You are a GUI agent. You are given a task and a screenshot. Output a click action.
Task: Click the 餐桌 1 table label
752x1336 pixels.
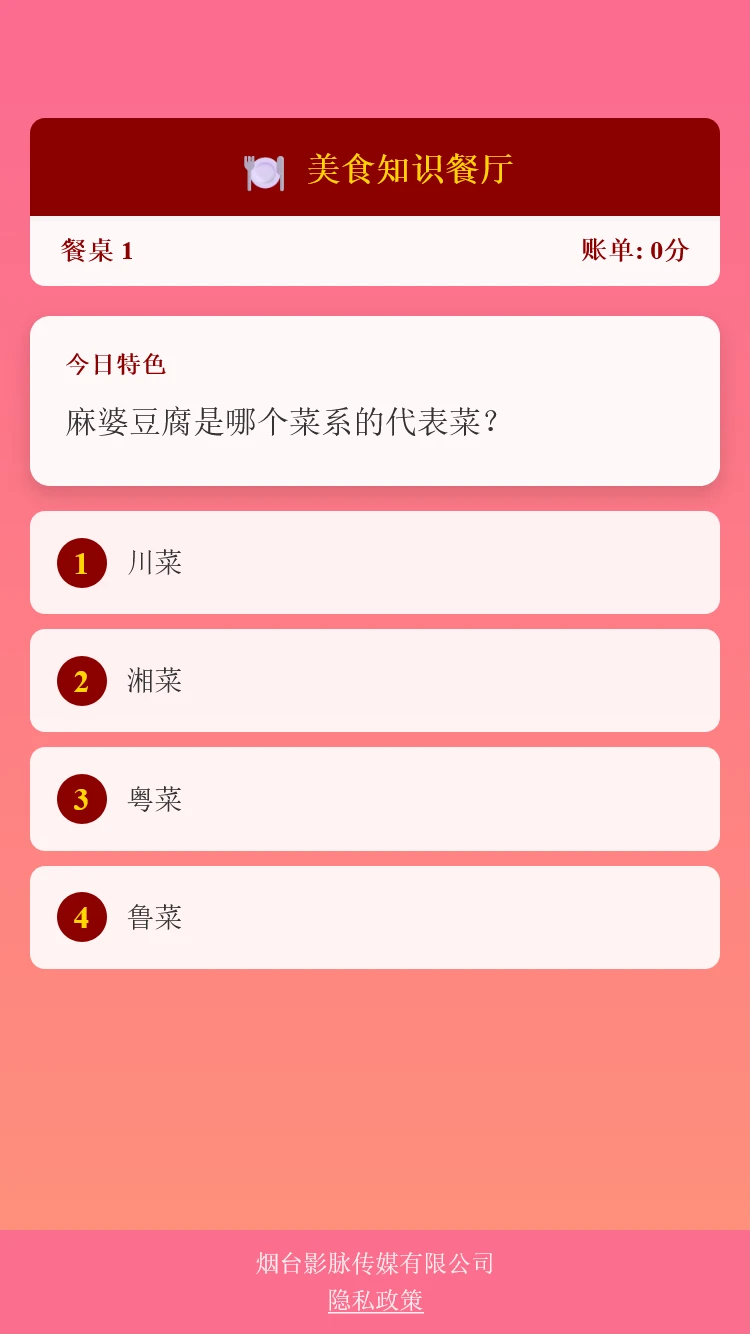(97, 251)
